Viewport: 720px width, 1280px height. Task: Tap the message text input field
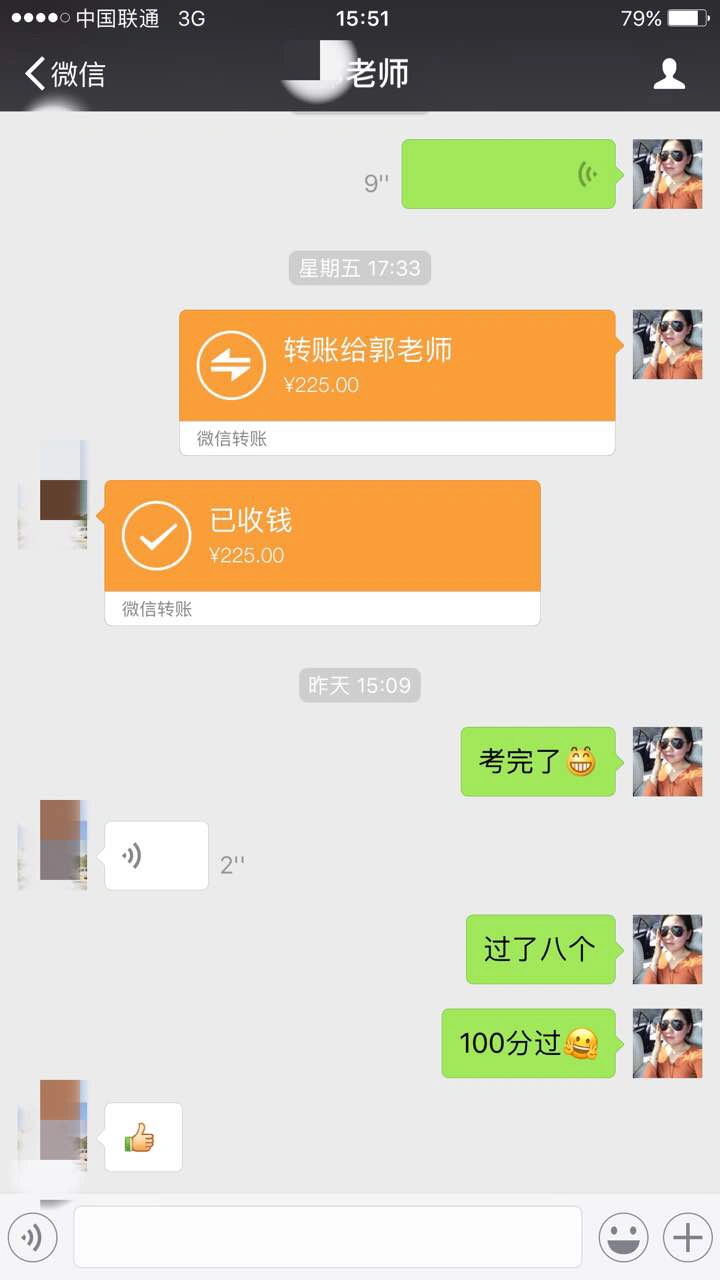[327, 1237]
